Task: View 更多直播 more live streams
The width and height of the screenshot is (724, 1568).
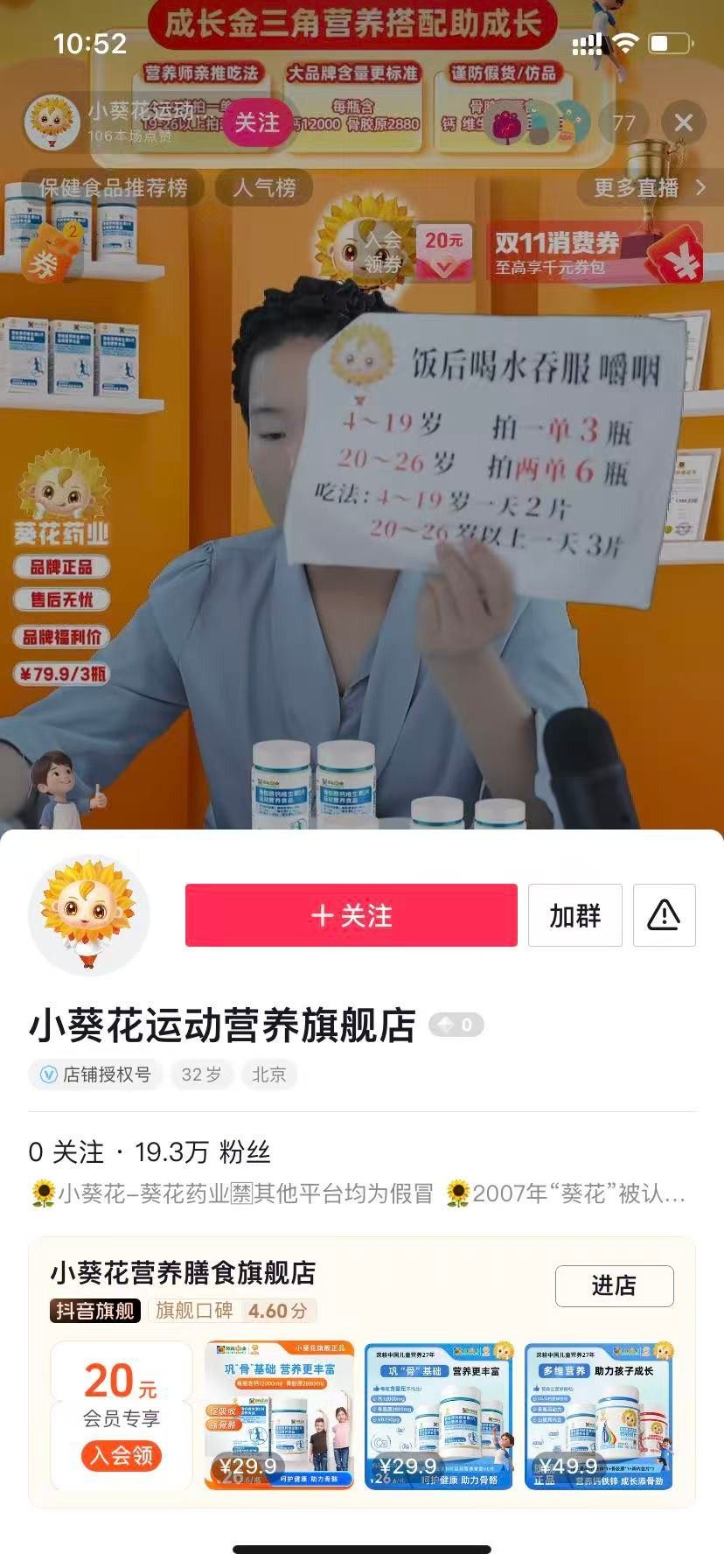Action: tap(649, 187)
